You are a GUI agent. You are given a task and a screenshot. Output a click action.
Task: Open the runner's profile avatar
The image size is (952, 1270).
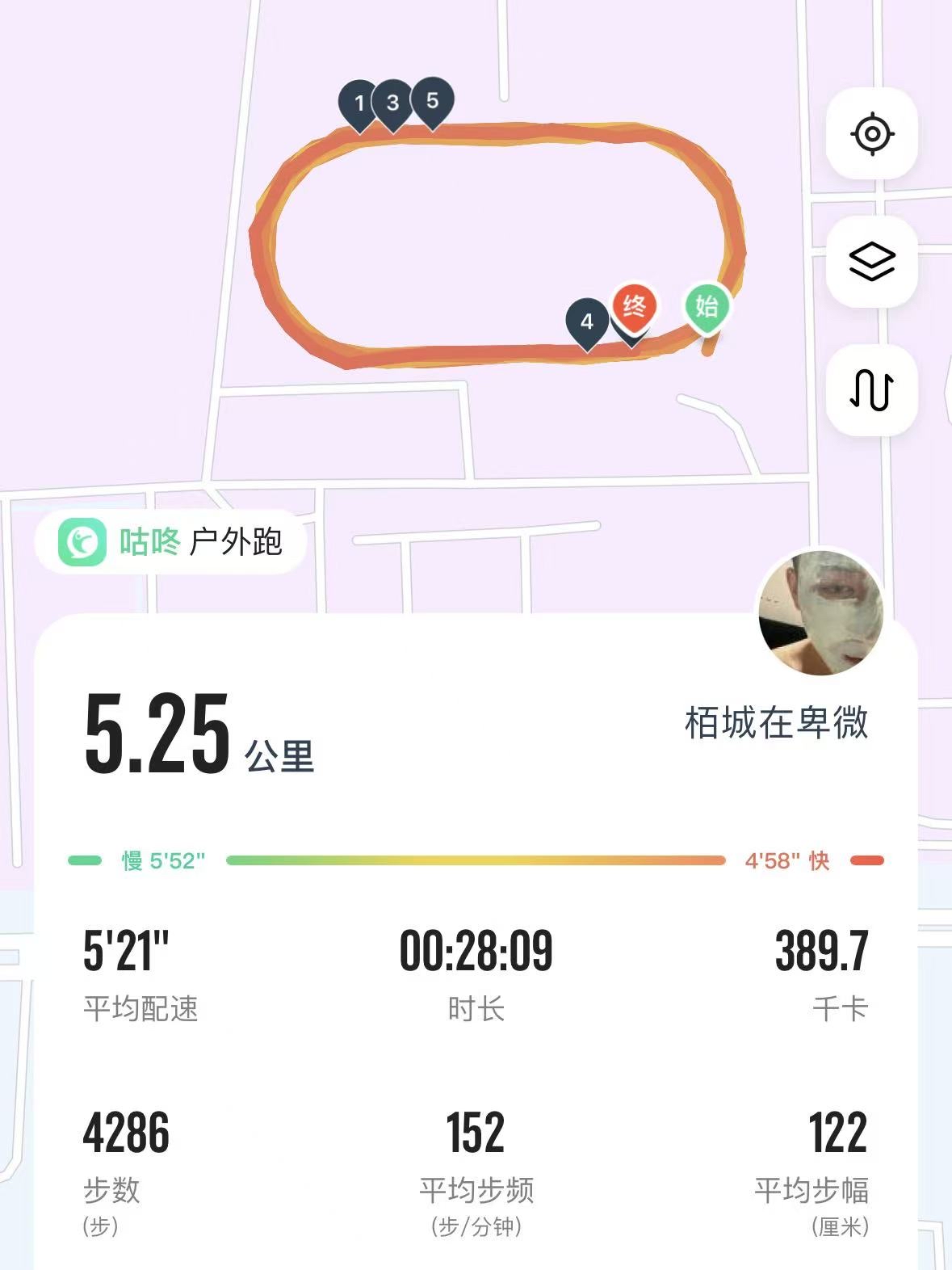click(820, 613)
